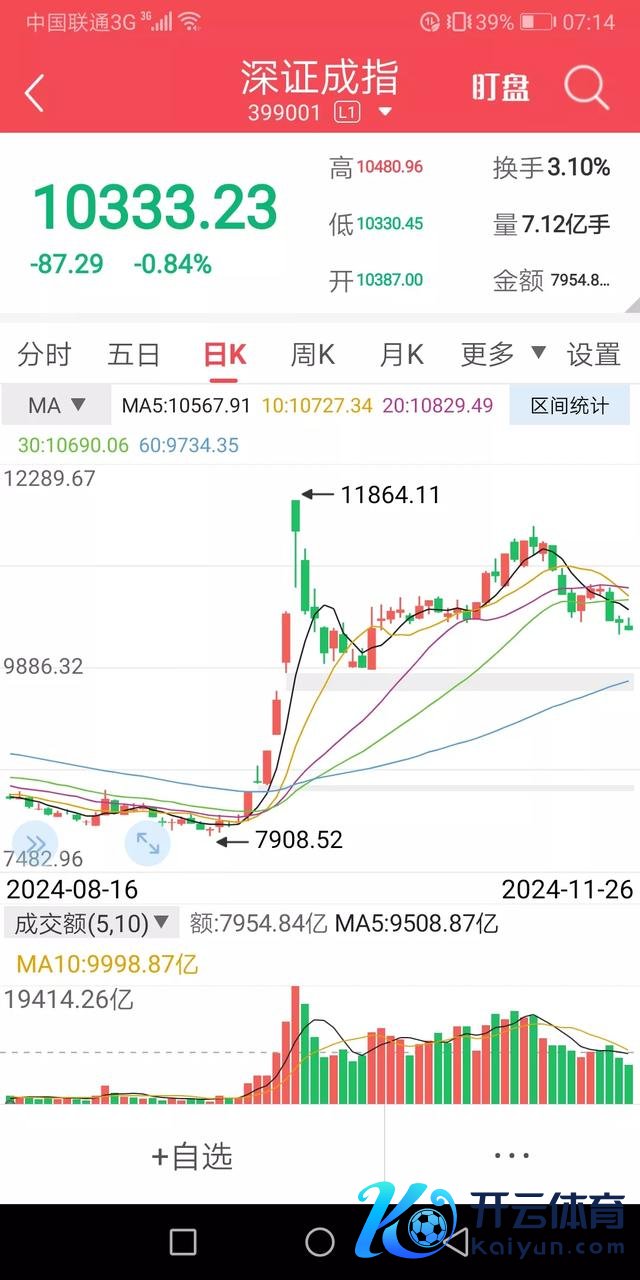Viewport: 640px width, 1280px height.
Task: Tap the 区间统计 range statistics button
Action: (x=569, y=406)
